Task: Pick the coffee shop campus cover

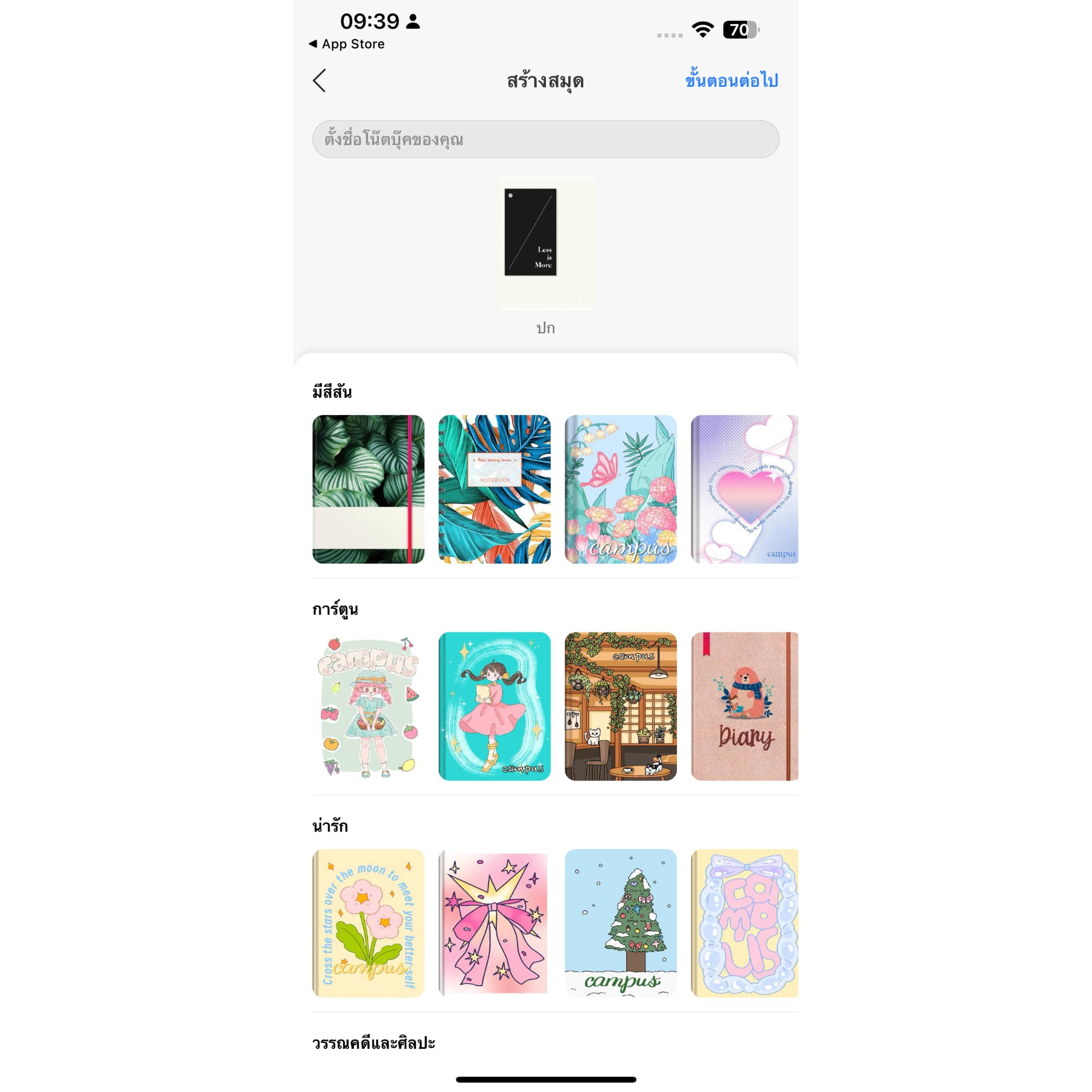Action: point(620,706)
